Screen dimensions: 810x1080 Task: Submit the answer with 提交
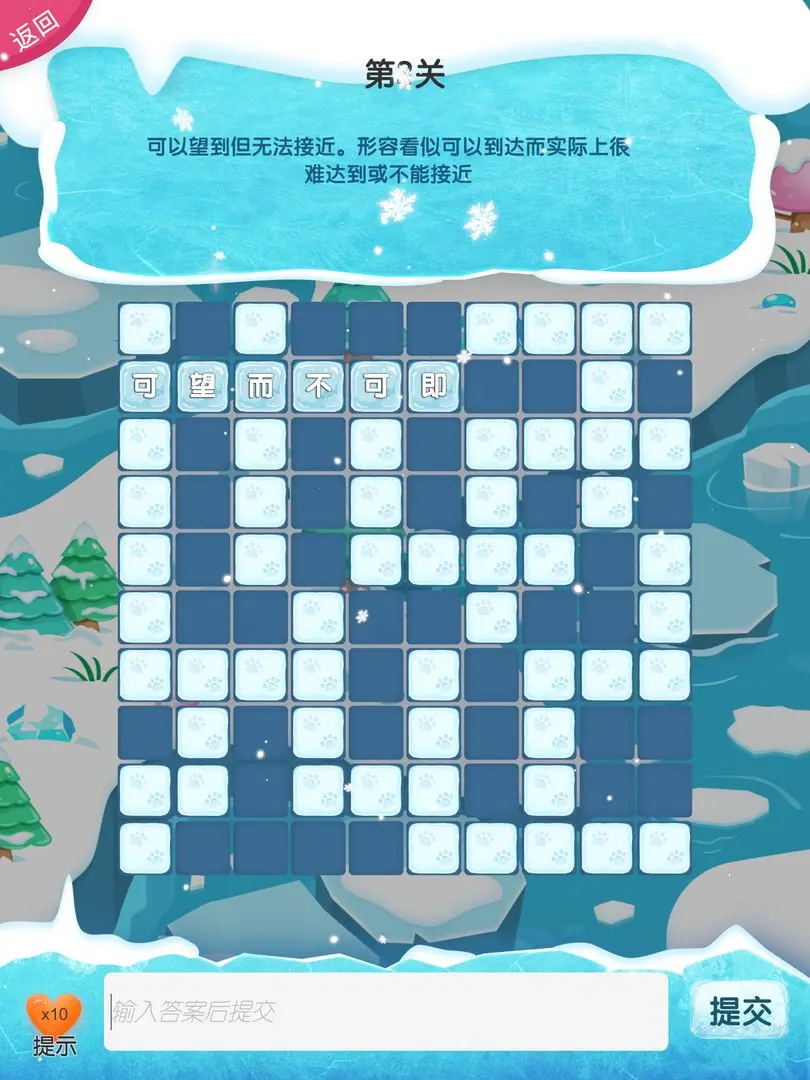click(x=741, y=1011)
